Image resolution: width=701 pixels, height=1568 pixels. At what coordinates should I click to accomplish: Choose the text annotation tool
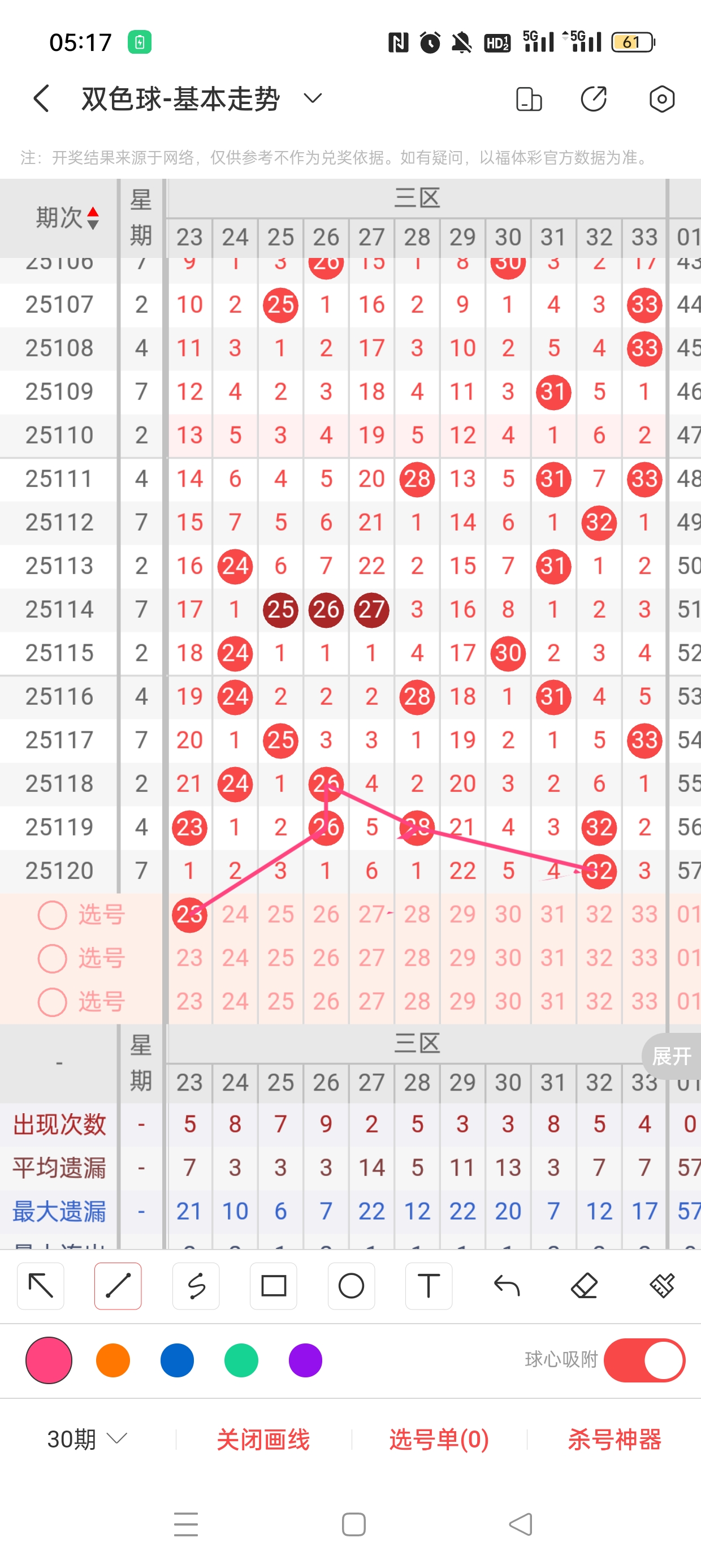[x=429, y=1286]
